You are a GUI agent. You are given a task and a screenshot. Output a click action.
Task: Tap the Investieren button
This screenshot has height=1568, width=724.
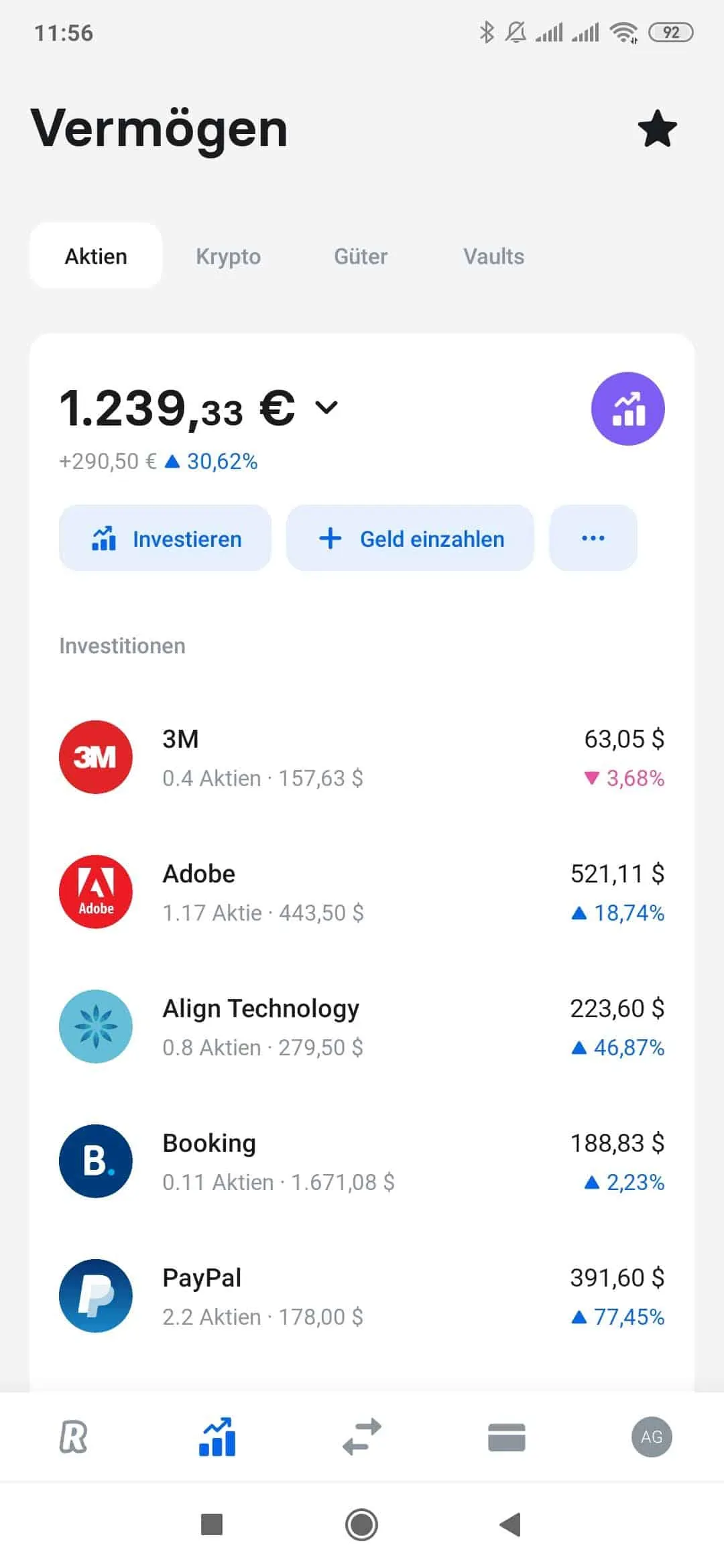coord(165,538)
